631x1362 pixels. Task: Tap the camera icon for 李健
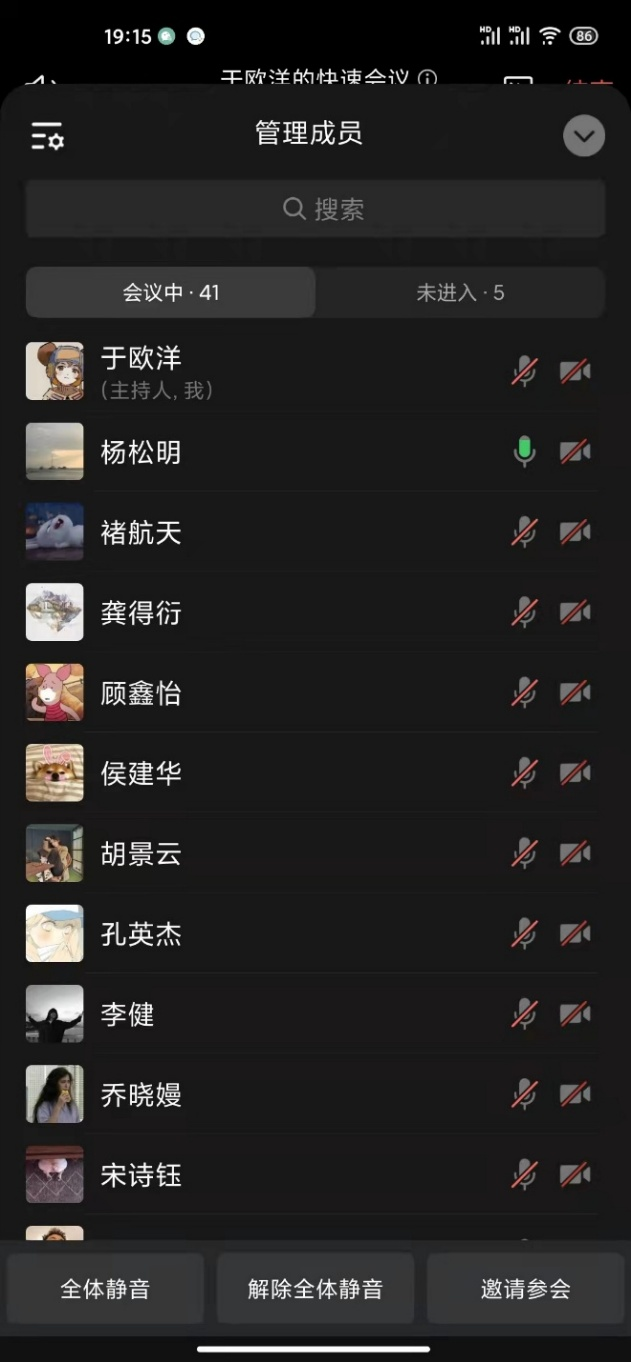click(575, 1014)
